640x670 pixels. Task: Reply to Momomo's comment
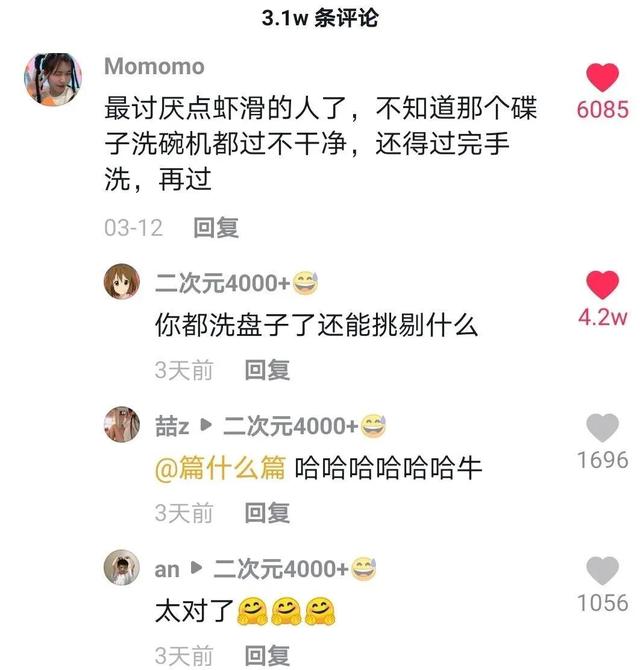point(215,228)
